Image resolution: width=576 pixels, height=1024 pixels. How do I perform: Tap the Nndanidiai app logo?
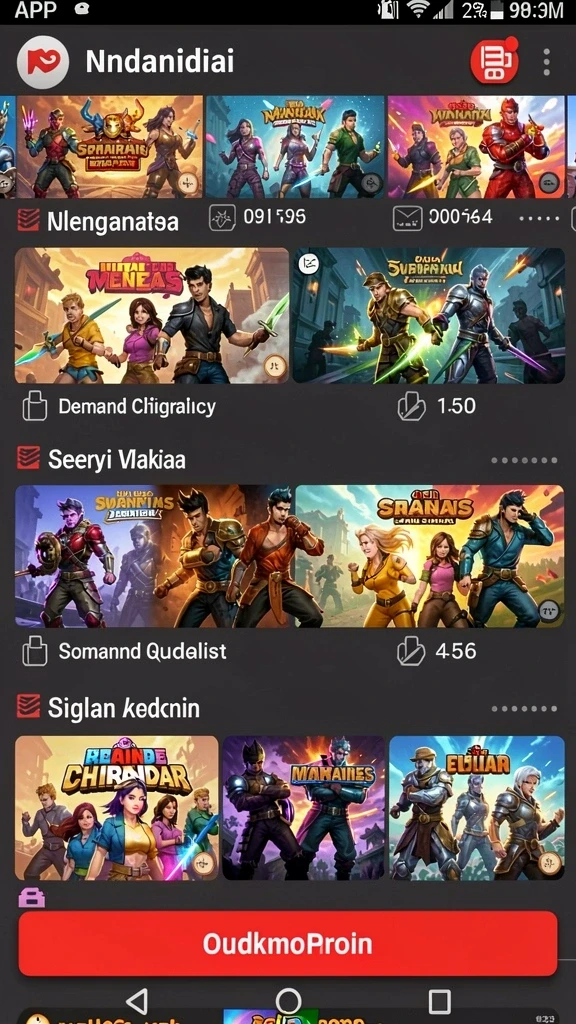point(42,63)
